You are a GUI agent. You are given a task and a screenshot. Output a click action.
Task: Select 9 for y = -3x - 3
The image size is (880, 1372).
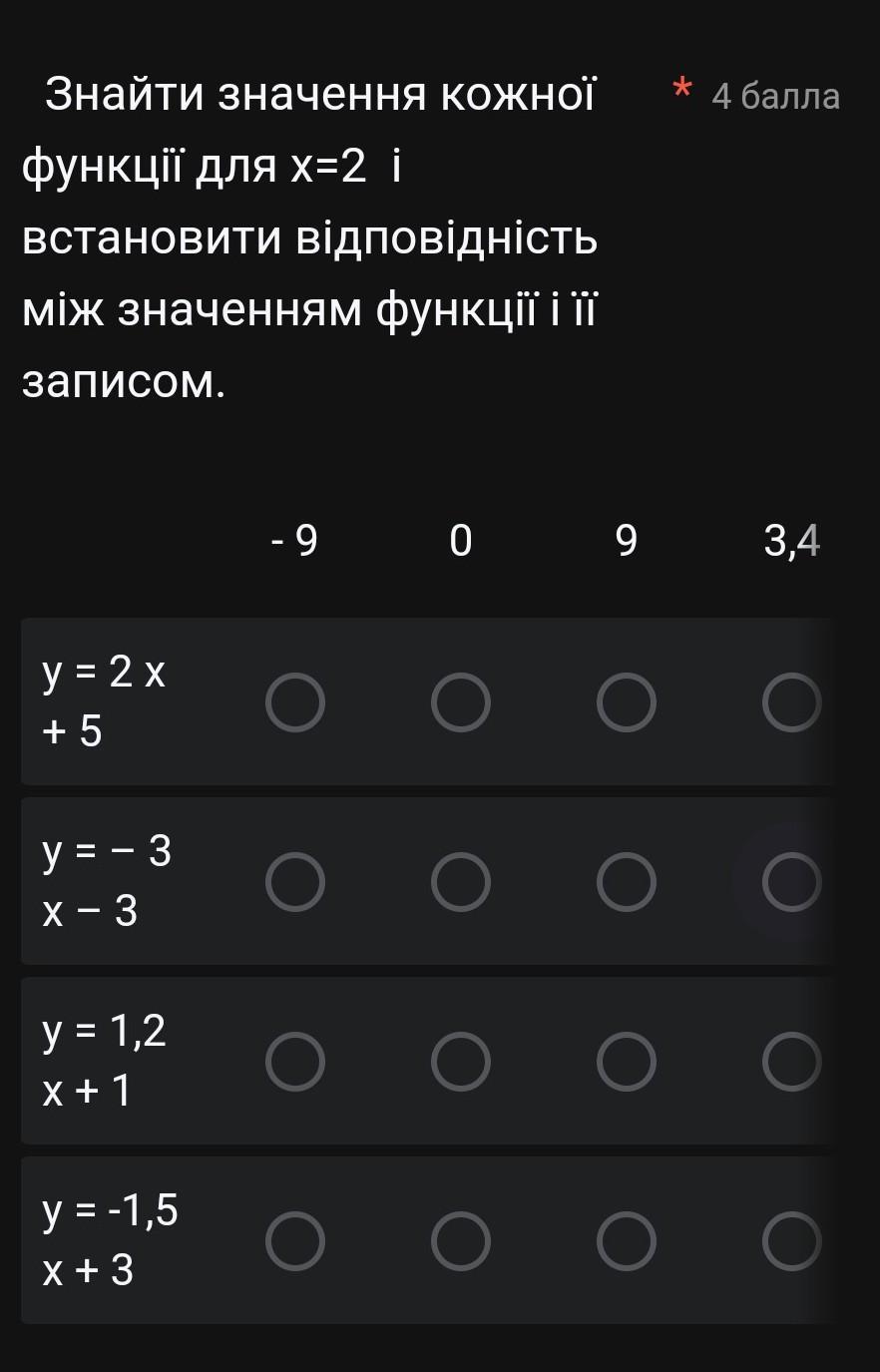pos(627,882)
